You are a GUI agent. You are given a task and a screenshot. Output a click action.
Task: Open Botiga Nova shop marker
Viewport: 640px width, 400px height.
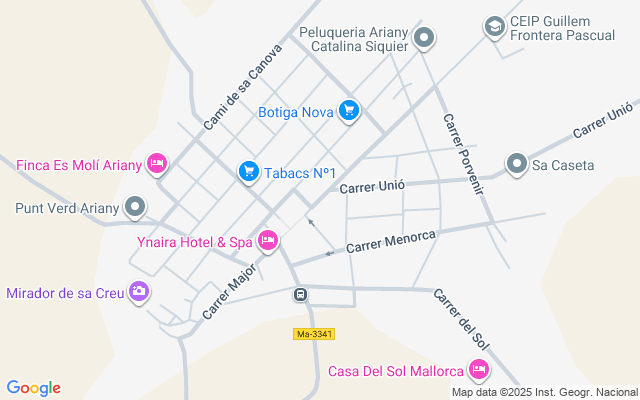(x=348, y=110)
